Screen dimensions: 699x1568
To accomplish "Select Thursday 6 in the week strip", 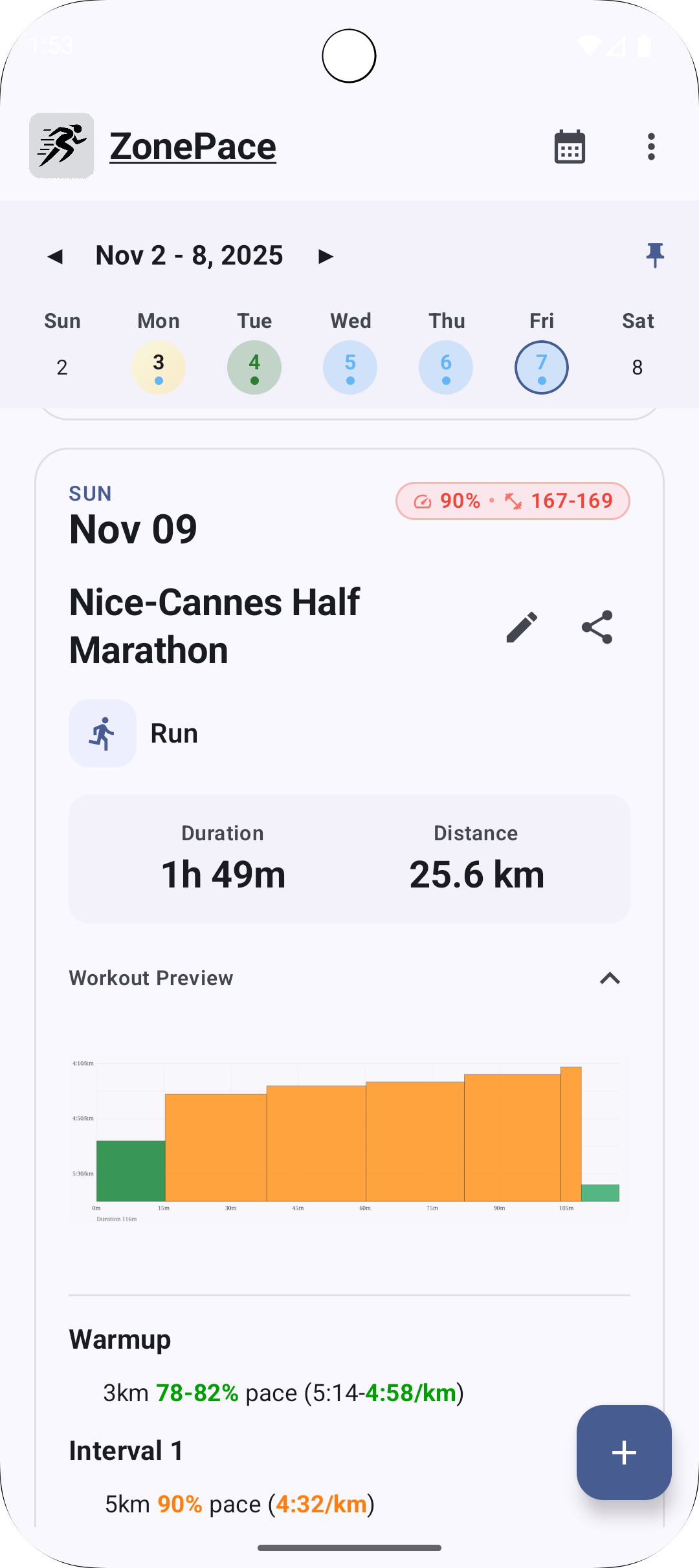I will 446,367.
